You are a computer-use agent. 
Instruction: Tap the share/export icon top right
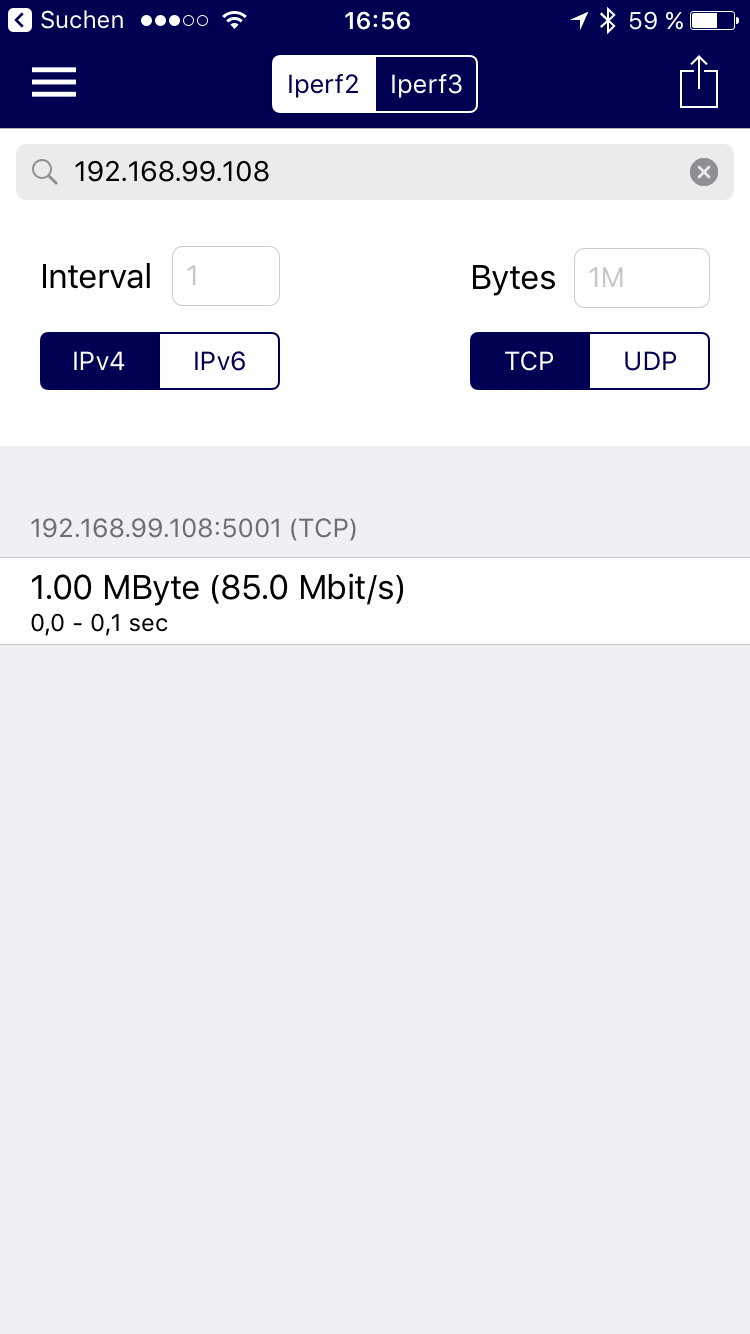click(698, 82)
